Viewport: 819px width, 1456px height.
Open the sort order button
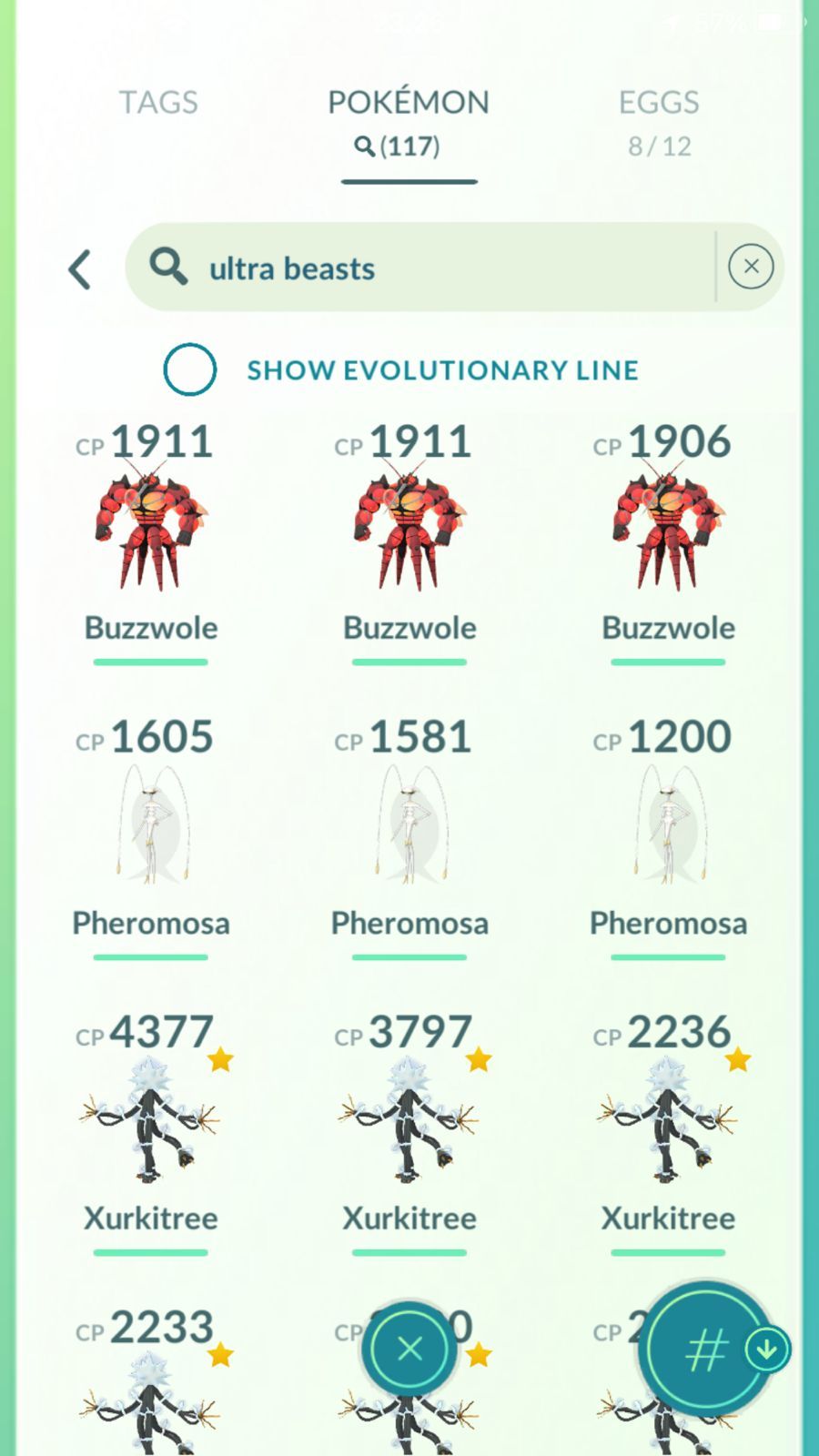pos(707,1350)
